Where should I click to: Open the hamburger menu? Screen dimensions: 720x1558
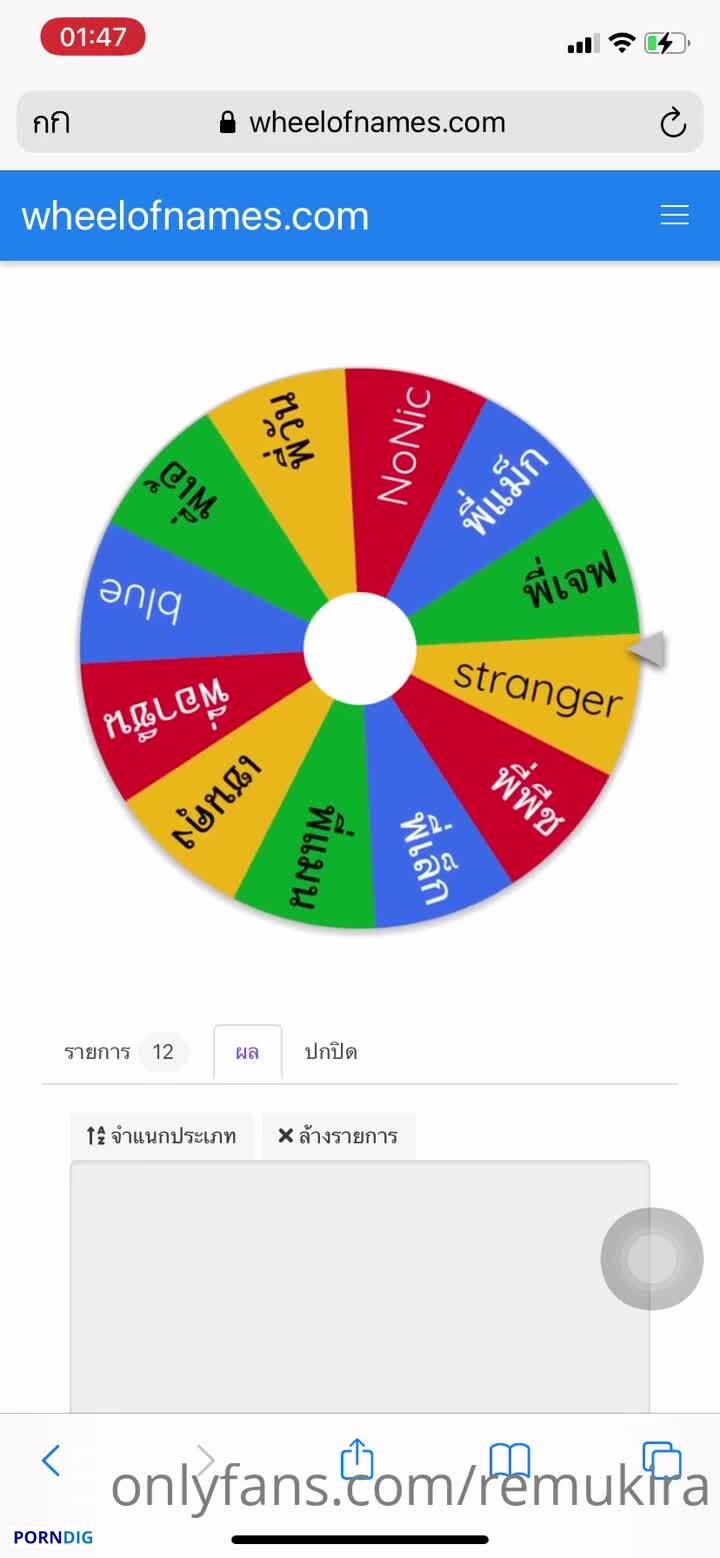[674, 215]
